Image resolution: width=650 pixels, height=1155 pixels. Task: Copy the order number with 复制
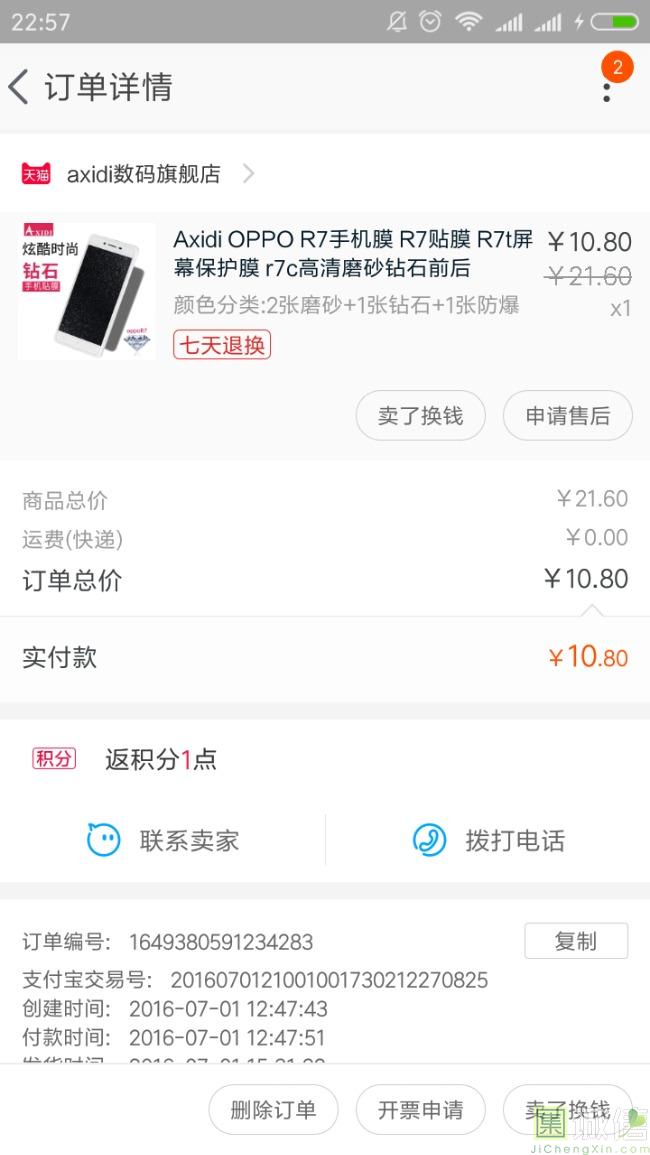point(576,941)
